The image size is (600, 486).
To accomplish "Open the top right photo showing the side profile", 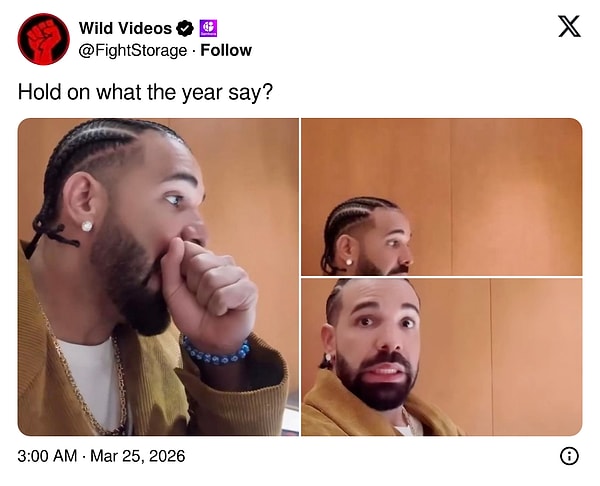I will click(x=441, y=196).
